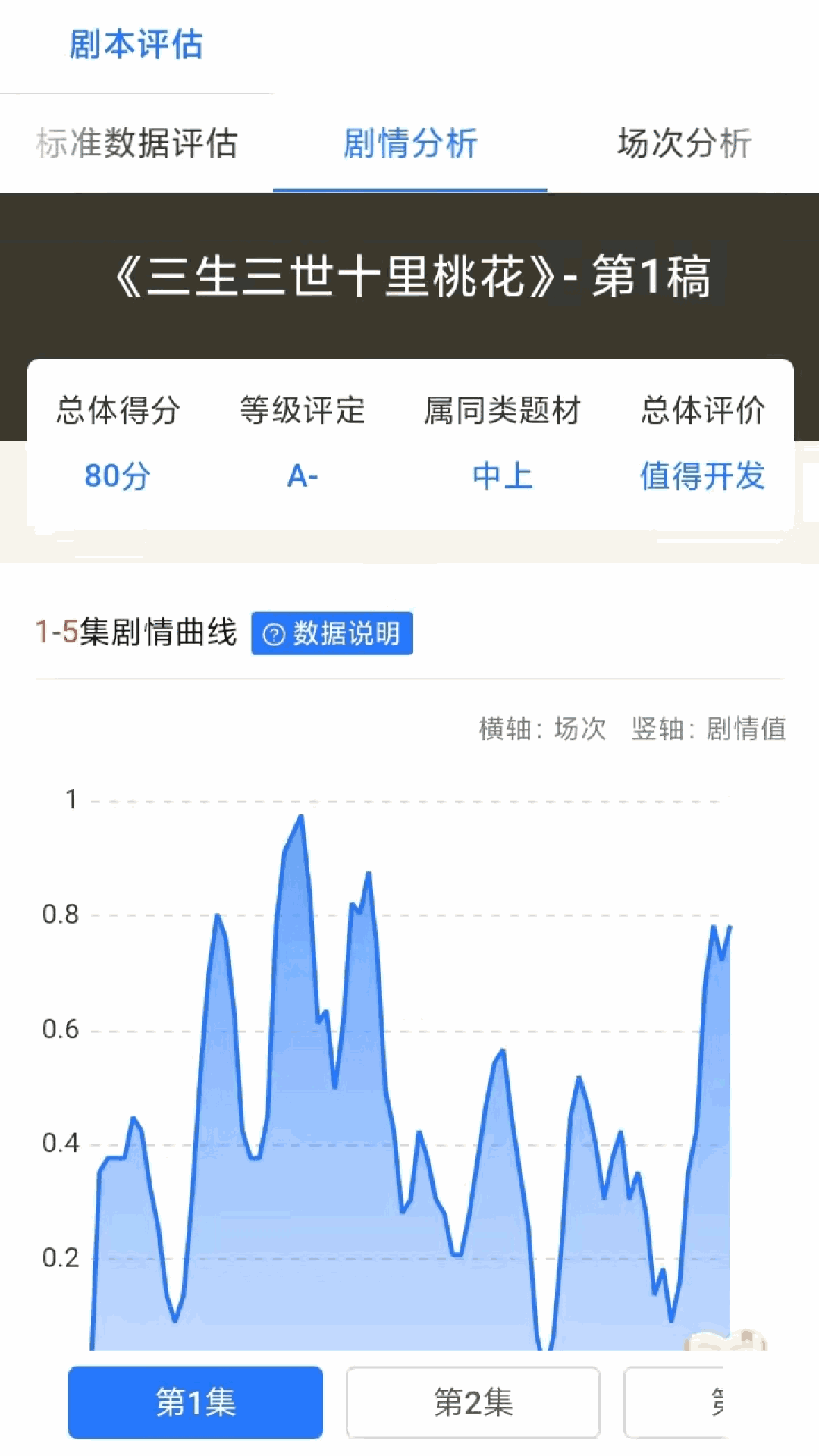Open the 场次分析 tab
Image resolution: width=819 pixels, height=1456 pixels.
[x=684, y=143]
